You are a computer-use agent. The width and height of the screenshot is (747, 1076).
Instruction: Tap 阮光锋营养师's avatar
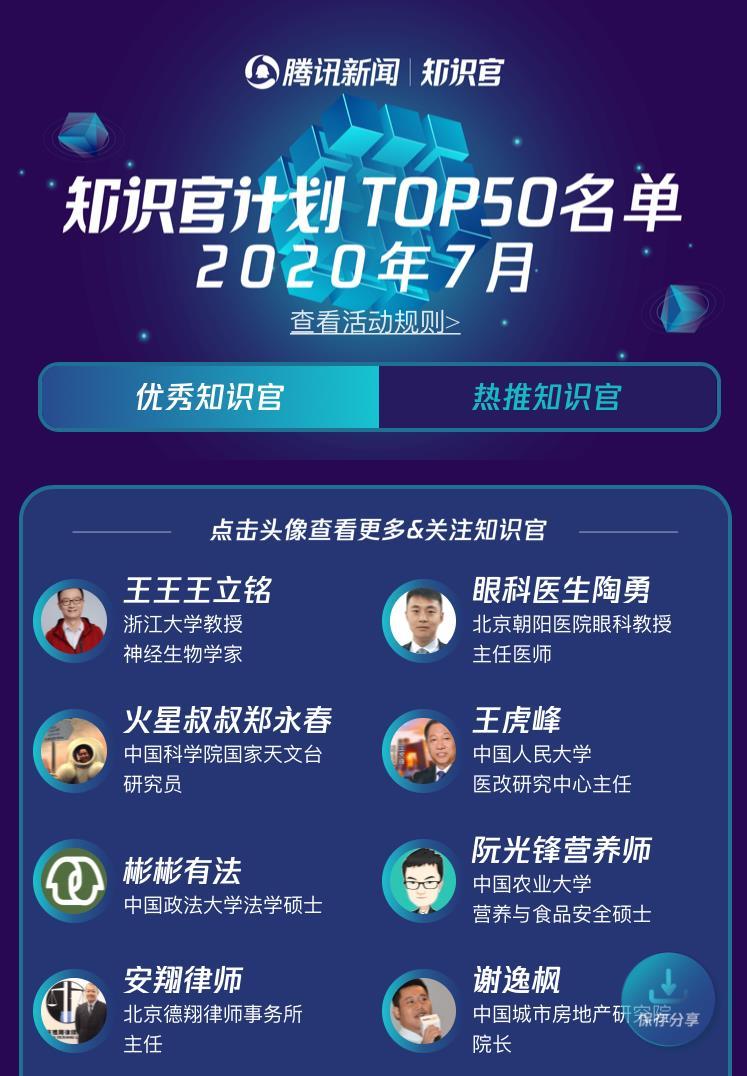pyautogui.click(x=422, y=880)
